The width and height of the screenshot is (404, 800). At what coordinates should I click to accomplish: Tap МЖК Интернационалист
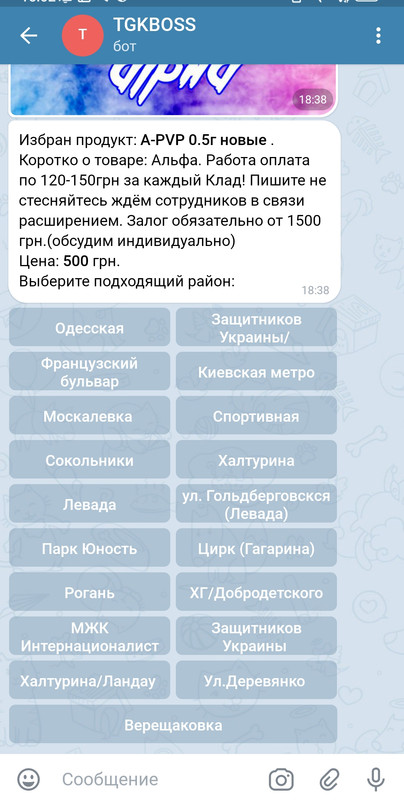tap(90, 637)
